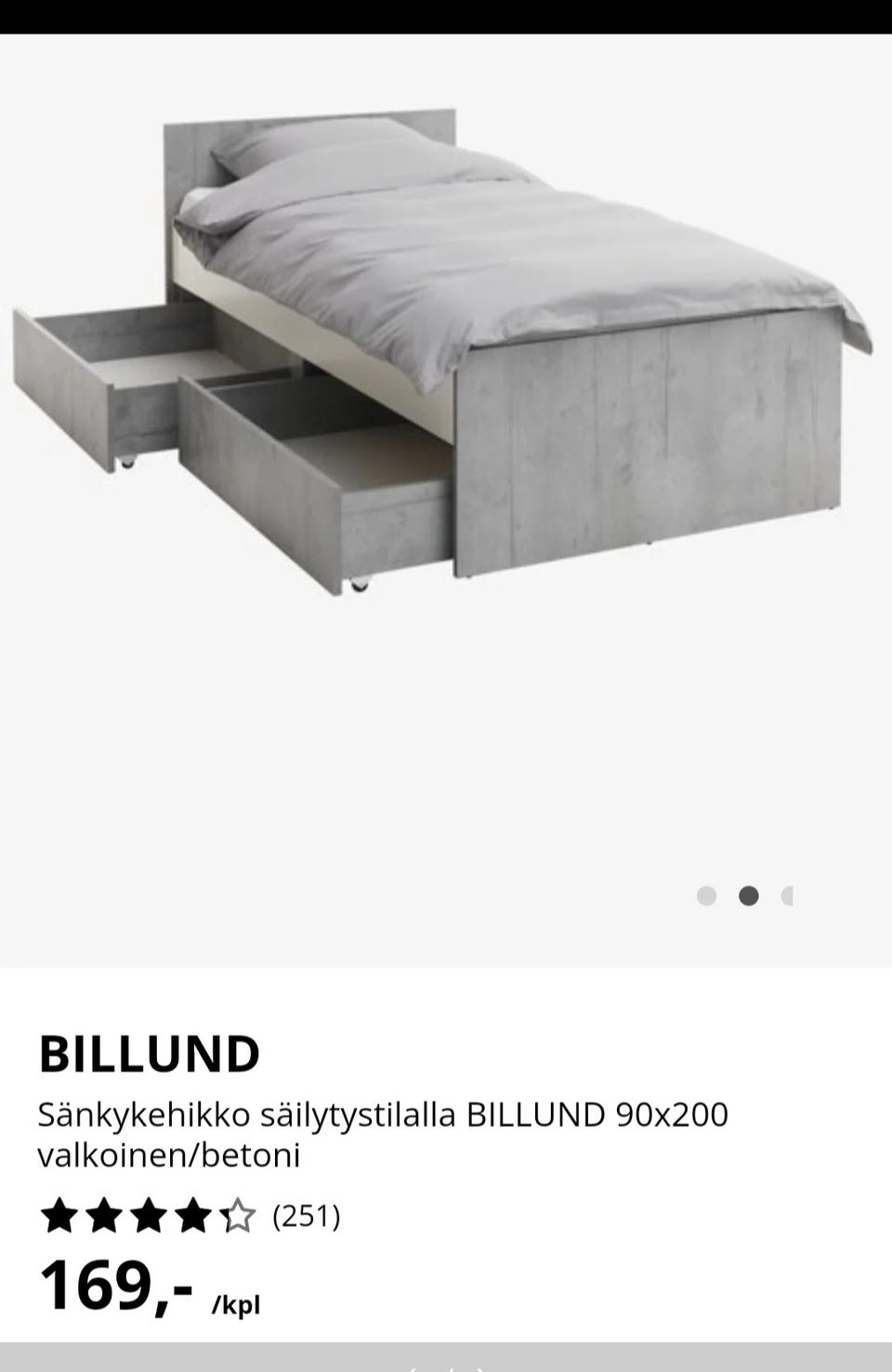Screen dimensions: 892x1372
Task: Open the BILLUND bed product photo
Action: (x=446, y=353)
